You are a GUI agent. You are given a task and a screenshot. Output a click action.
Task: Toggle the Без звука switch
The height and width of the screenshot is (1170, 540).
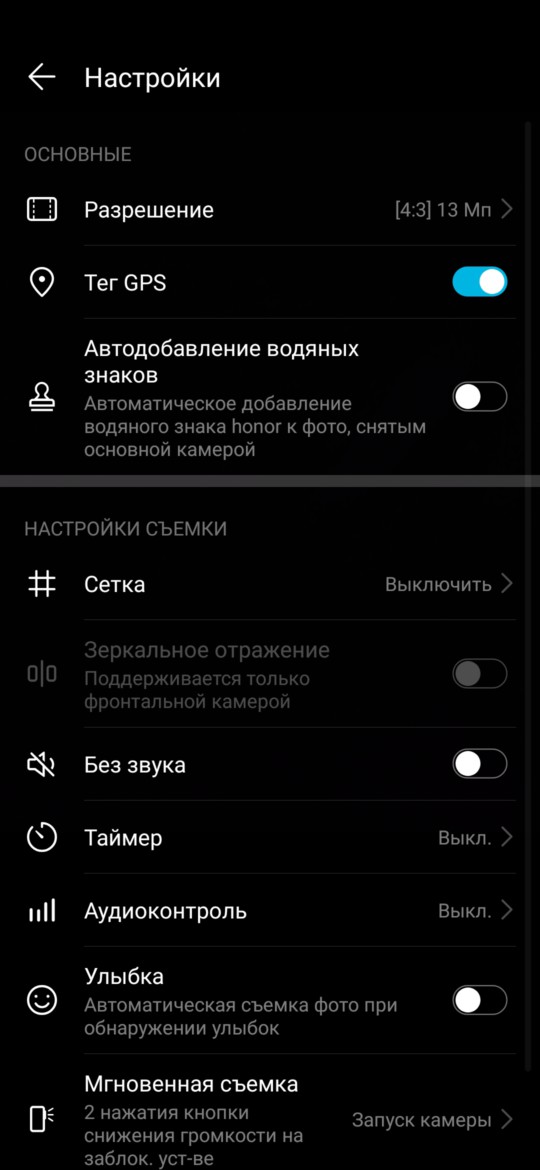pyautogui.click(x=480, y=764)
